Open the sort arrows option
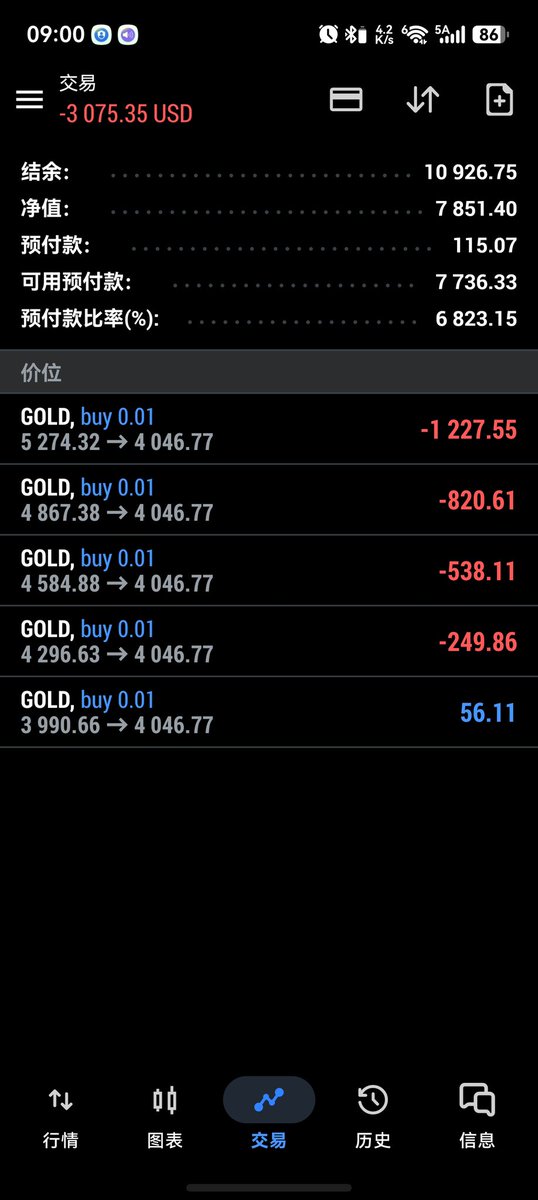Screen dimensions: 538x1200 (x=422, y=100)
